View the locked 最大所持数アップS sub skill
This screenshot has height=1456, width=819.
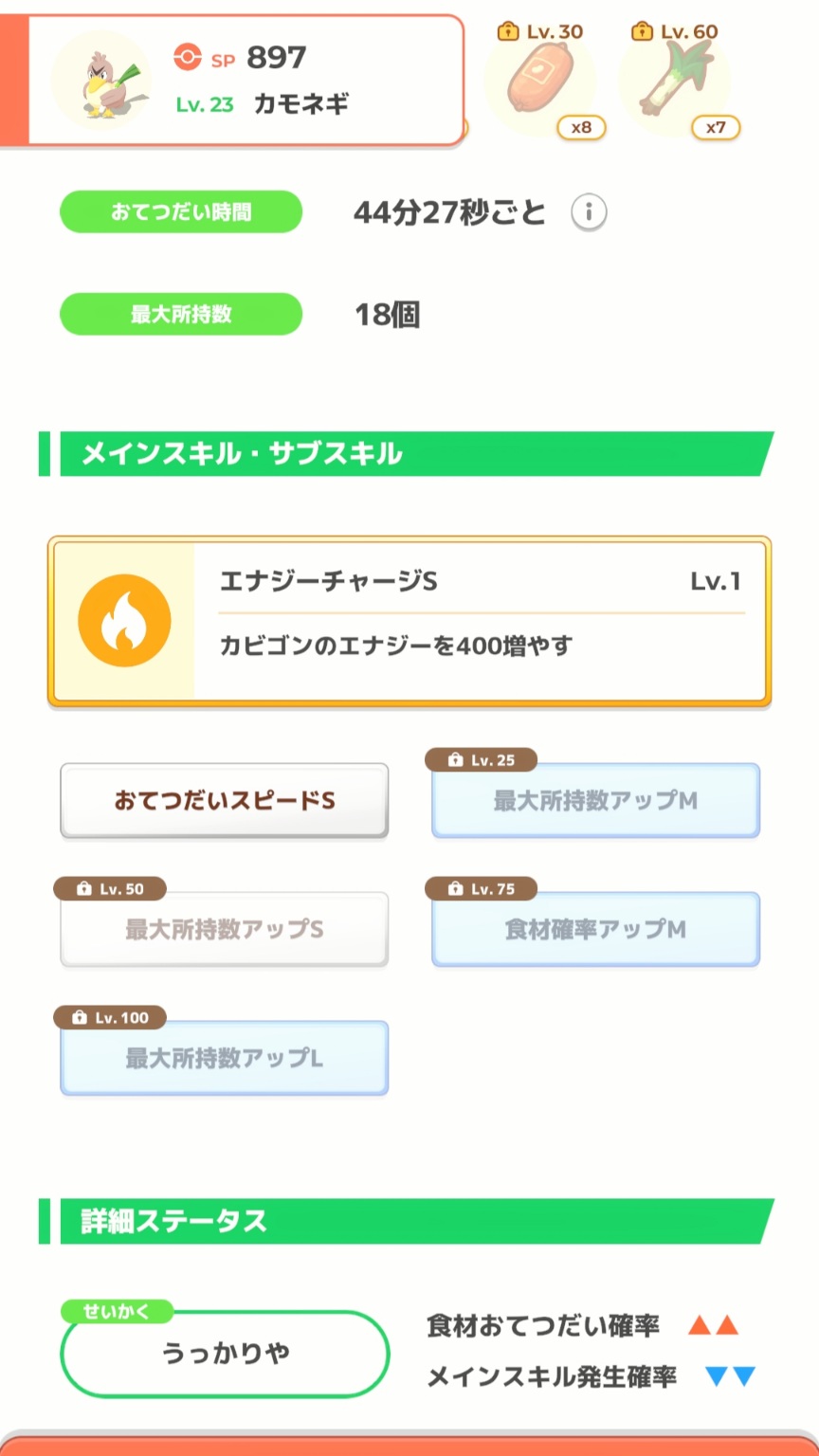point(225,929)
